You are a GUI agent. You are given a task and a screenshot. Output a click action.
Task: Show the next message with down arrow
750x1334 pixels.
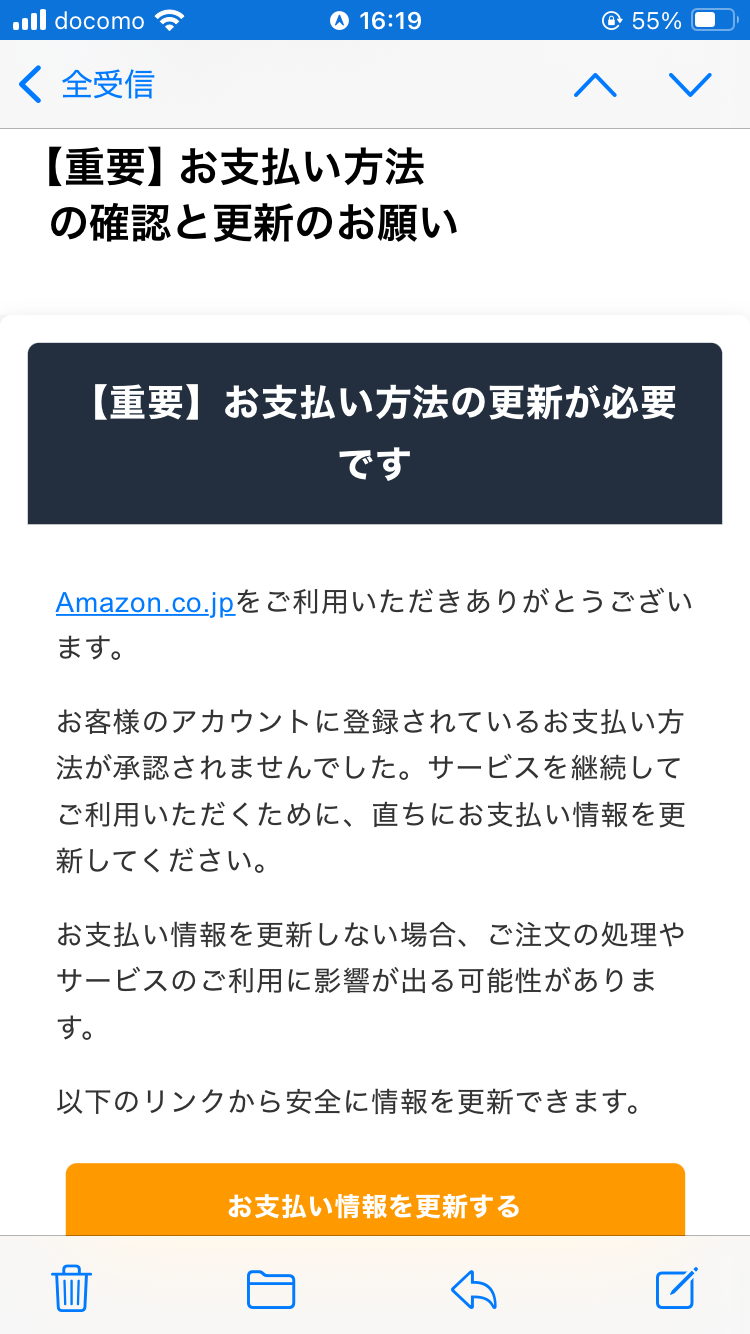(690, 85)
